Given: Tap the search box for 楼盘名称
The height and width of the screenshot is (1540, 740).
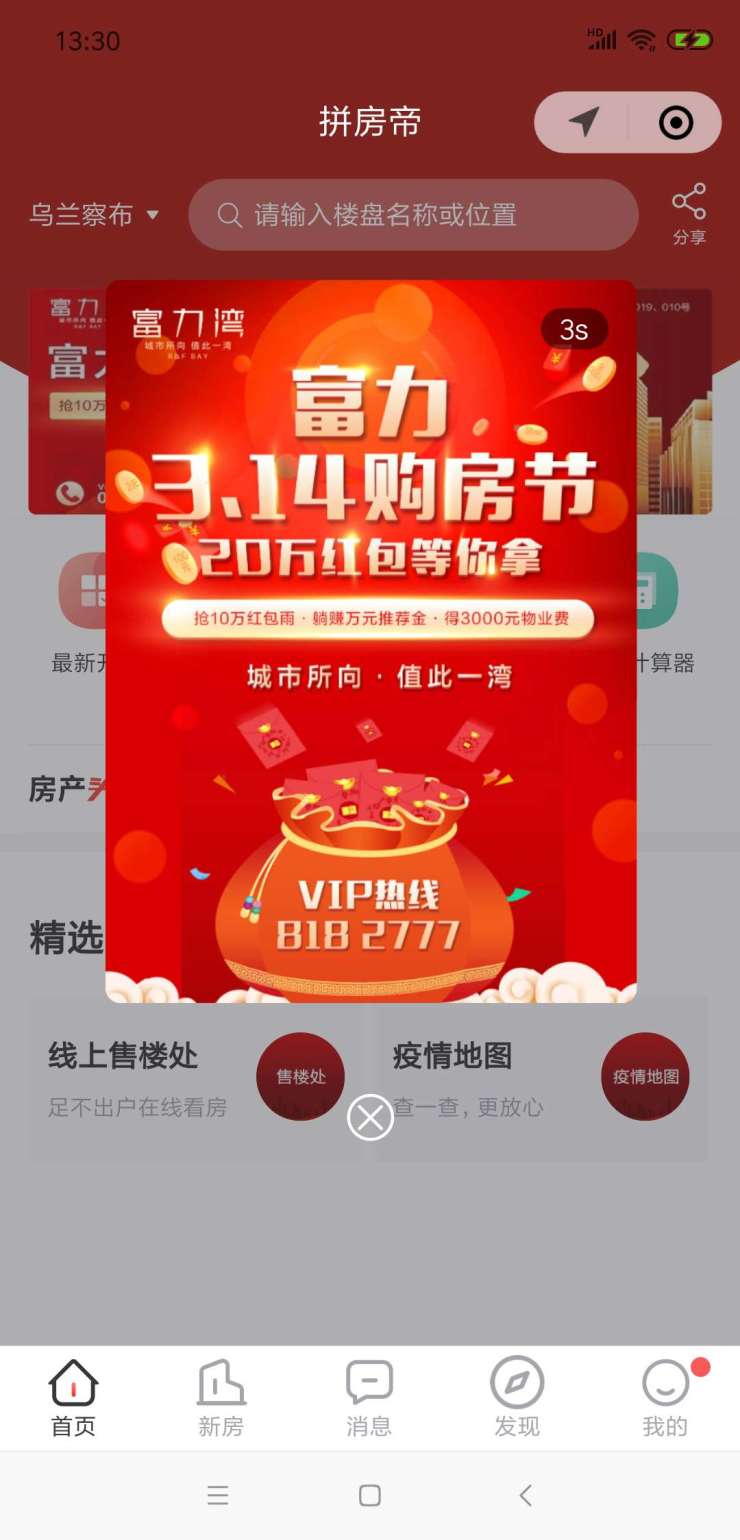Looking at the screenshot, I should (x=413, y=215).
